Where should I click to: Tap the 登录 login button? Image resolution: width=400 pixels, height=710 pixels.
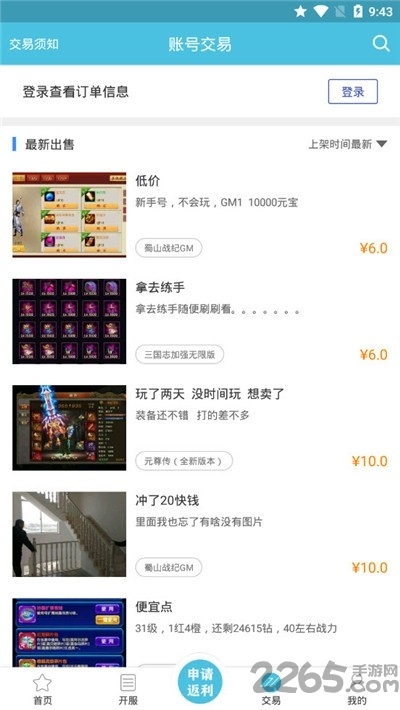coord(353,92)
